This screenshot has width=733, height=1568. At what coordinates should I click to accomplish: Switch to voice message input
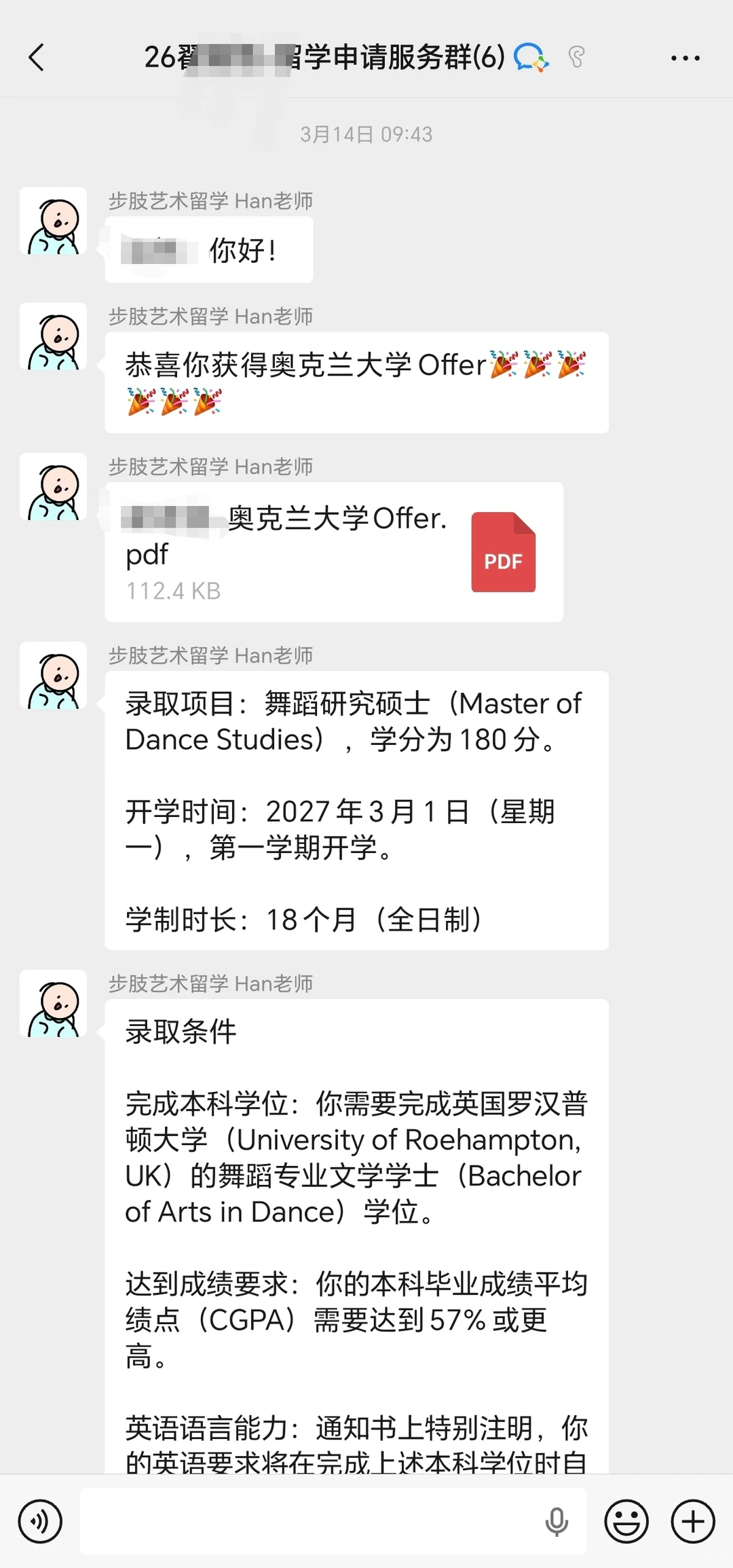click(40, 1522)
